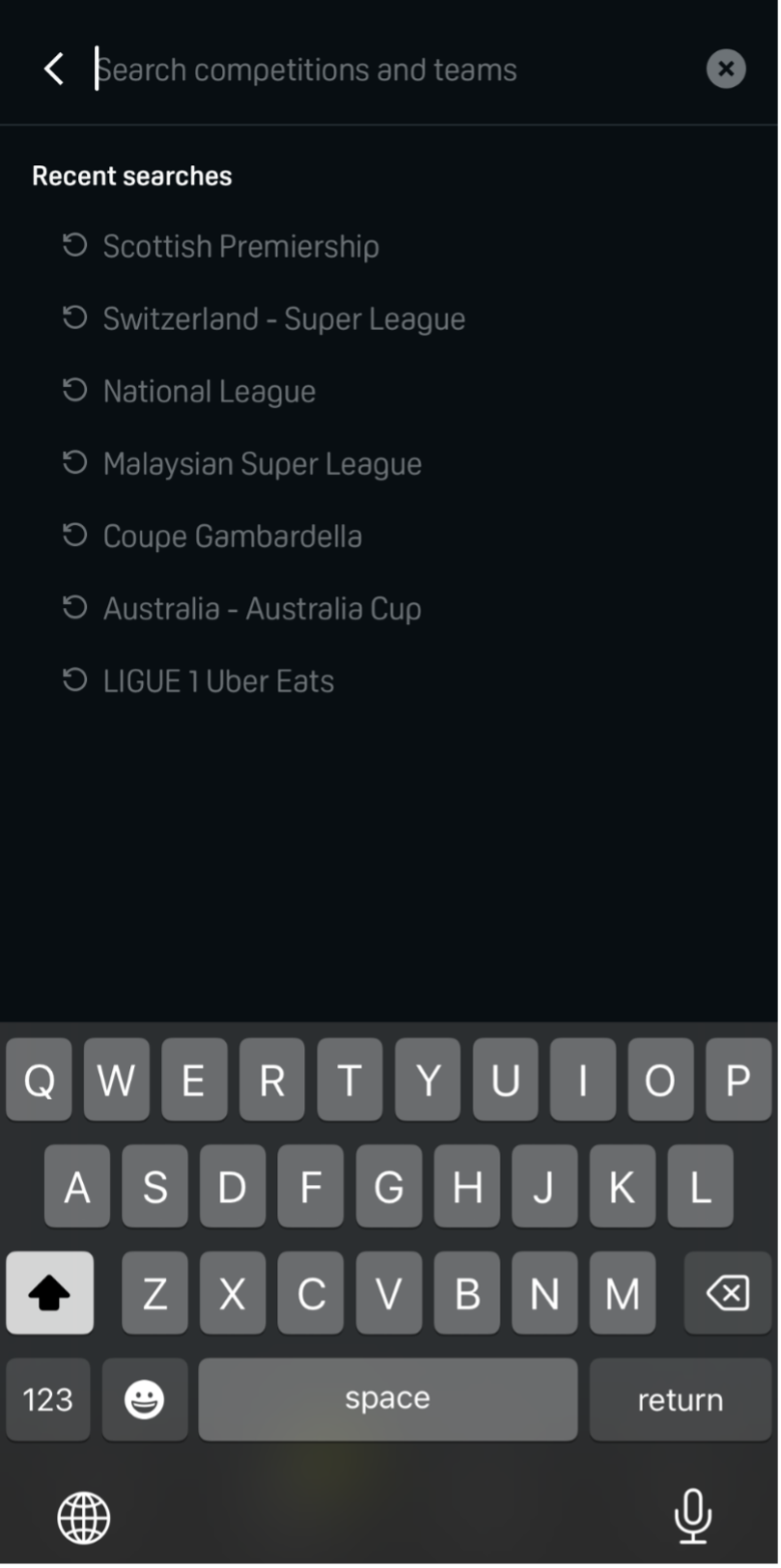The width and height of the screenshot is (781, 1568).
Task: Choose National League from recent searches
Action: click(209, 391)
